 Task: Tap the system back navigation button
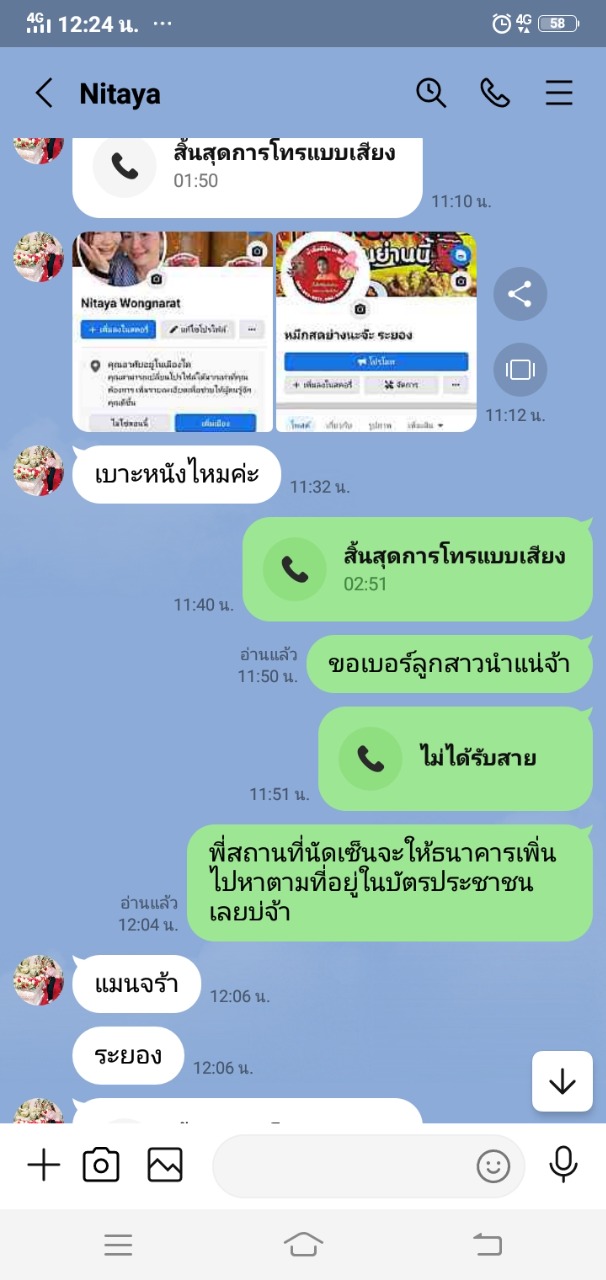coord(487,1244)
